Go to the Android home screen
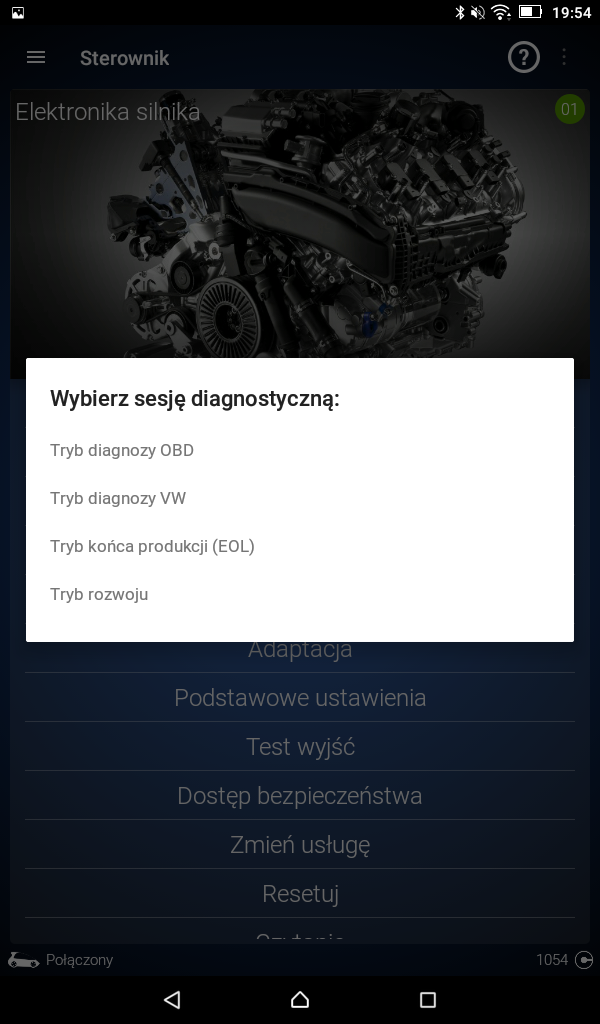Viewport: 600px width, 1024px height. [300, 999]
